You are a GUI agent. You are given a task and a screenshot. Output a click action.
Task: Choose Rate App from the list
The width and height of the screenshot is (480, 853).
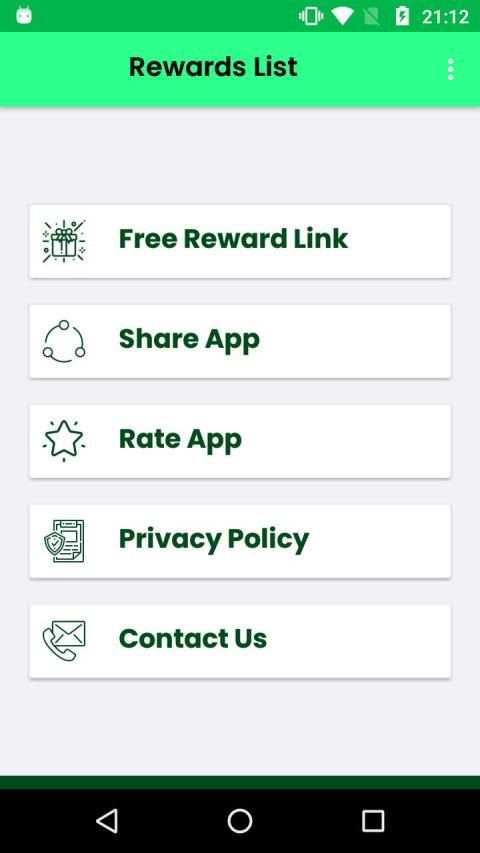coord(240,441)
